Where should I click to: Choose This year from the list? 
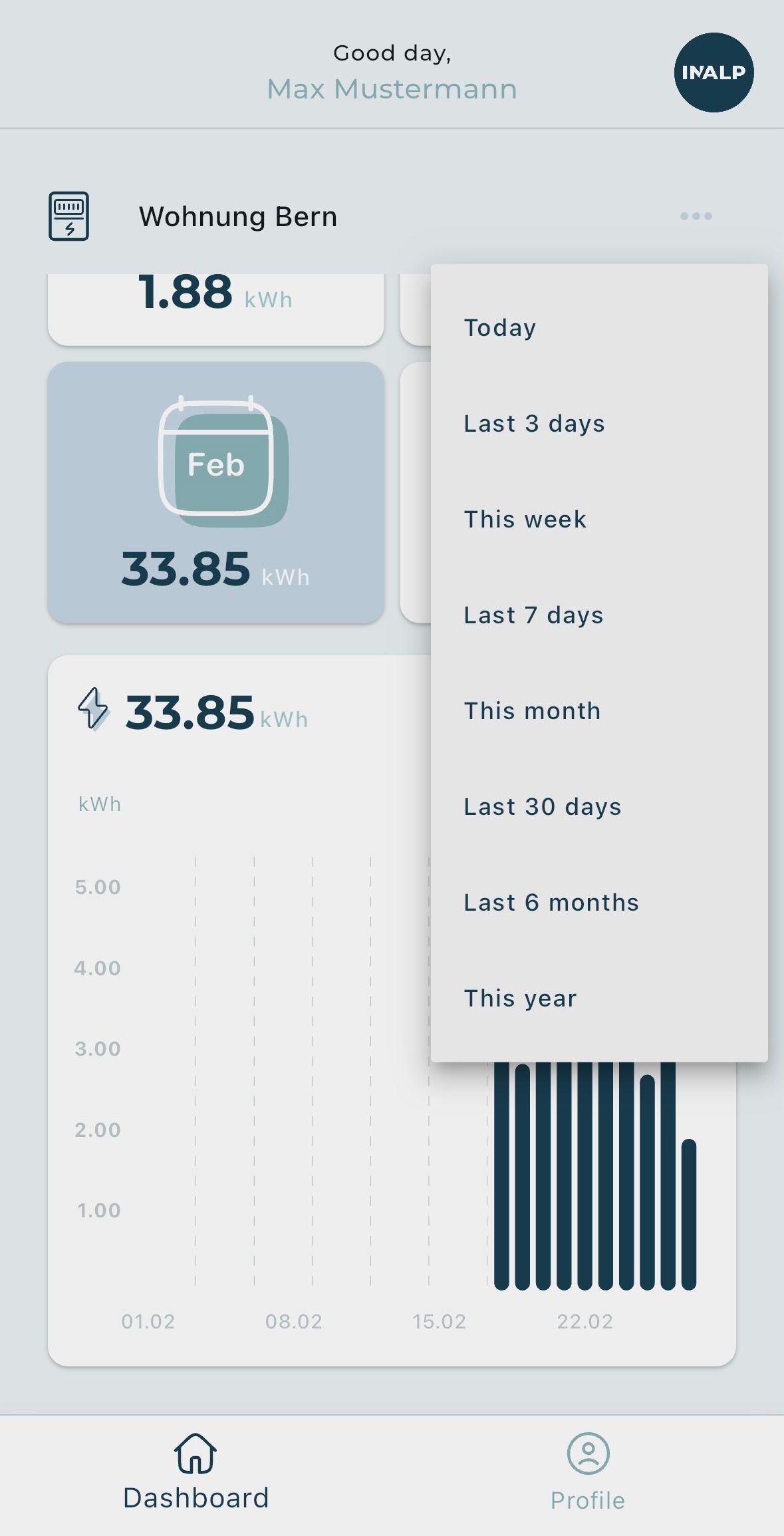pos(598,998)
